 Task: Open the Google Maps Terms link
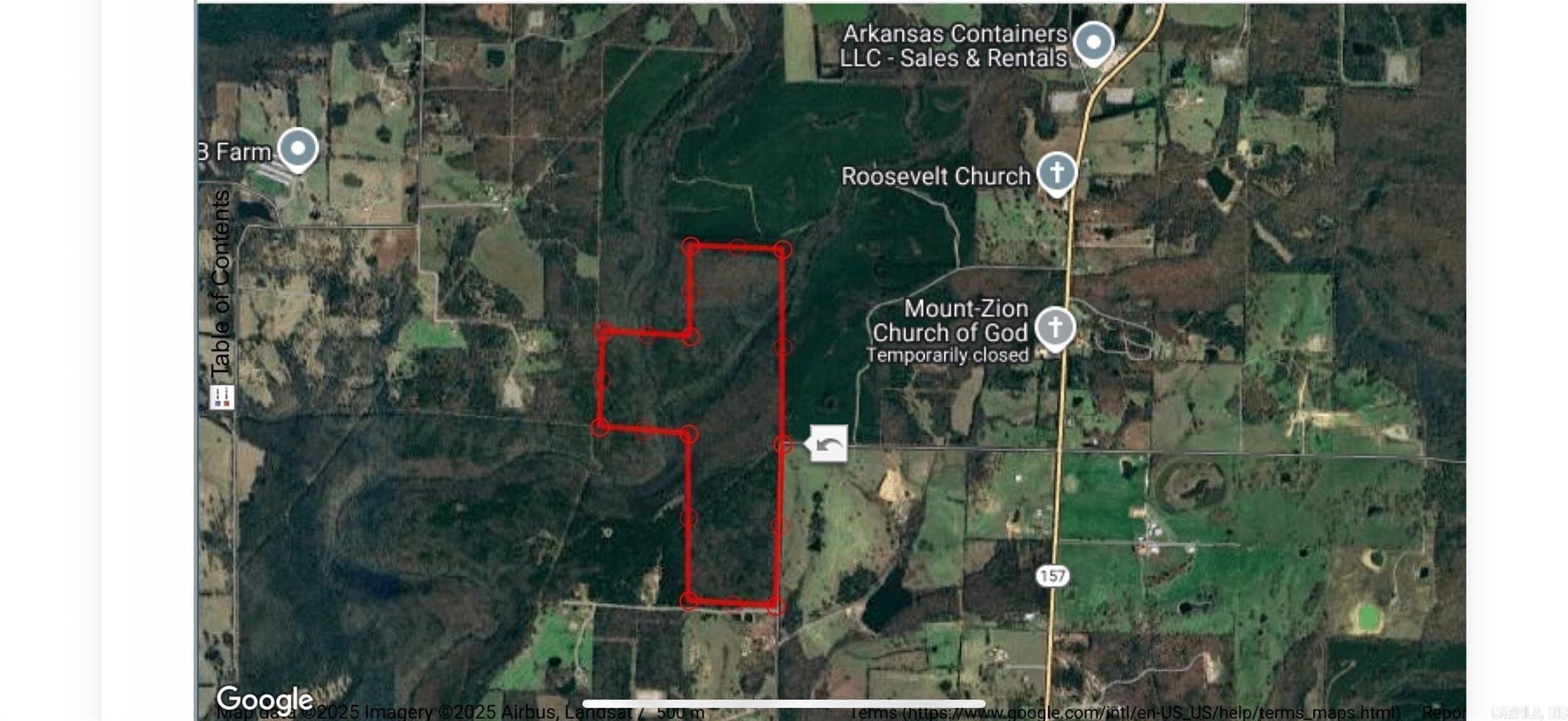coord(1125,713)
